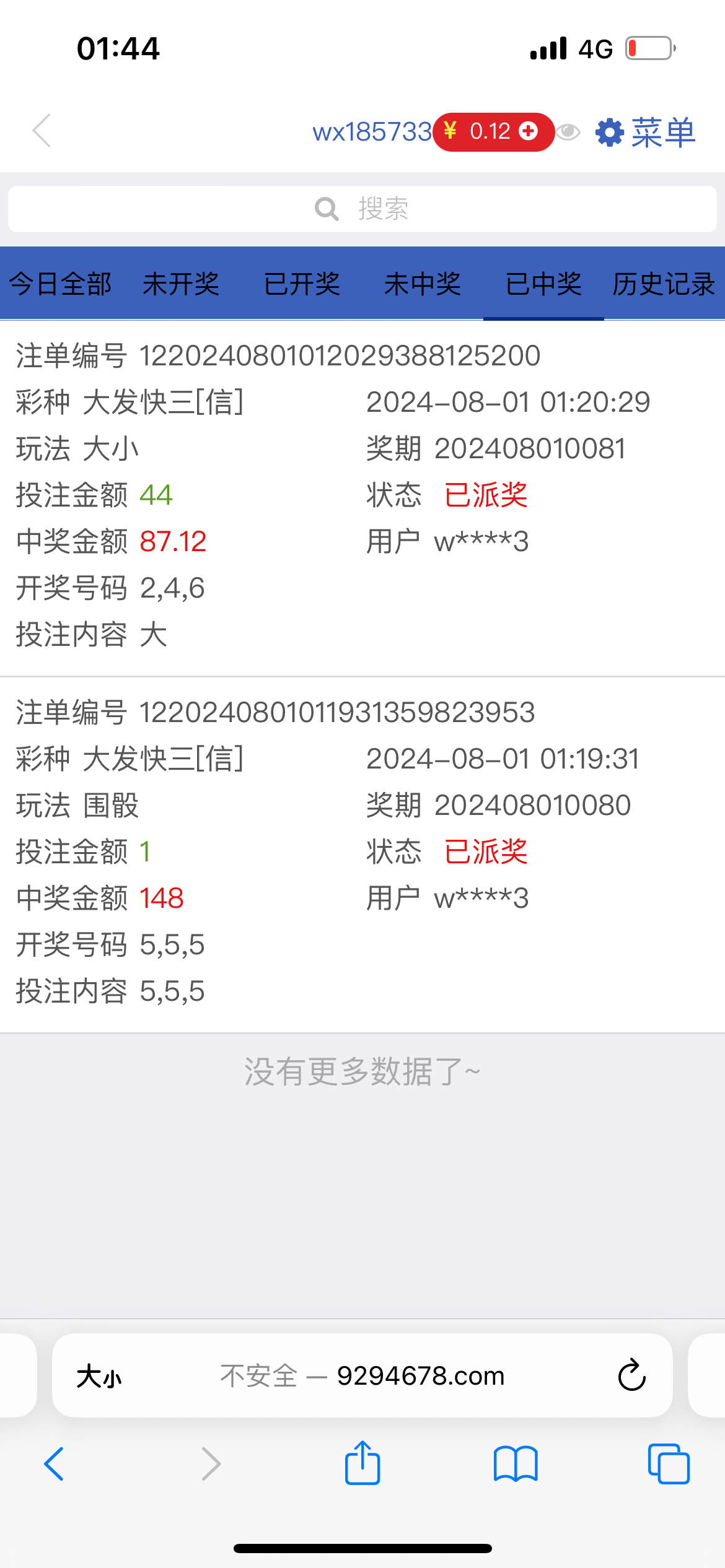The height and width of the screenshot is (1568, 725).
Task: Show all open Safari tabs
Action: pyautogui.click(x=668, y=1464)
